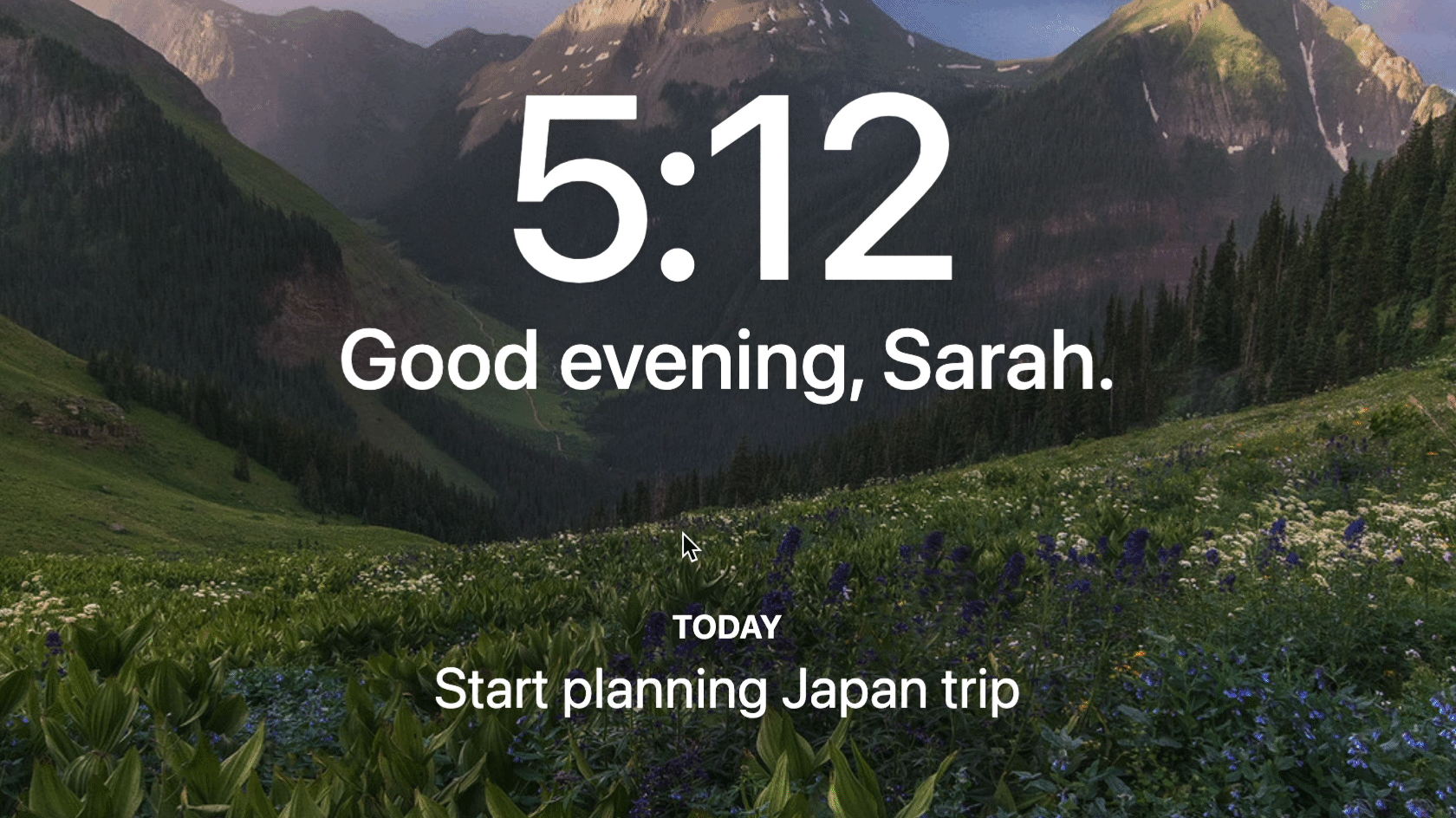Select today's focus Start planning Japan trip
The width and height of the screenshot is (1456, 818).
click(726, 690)
